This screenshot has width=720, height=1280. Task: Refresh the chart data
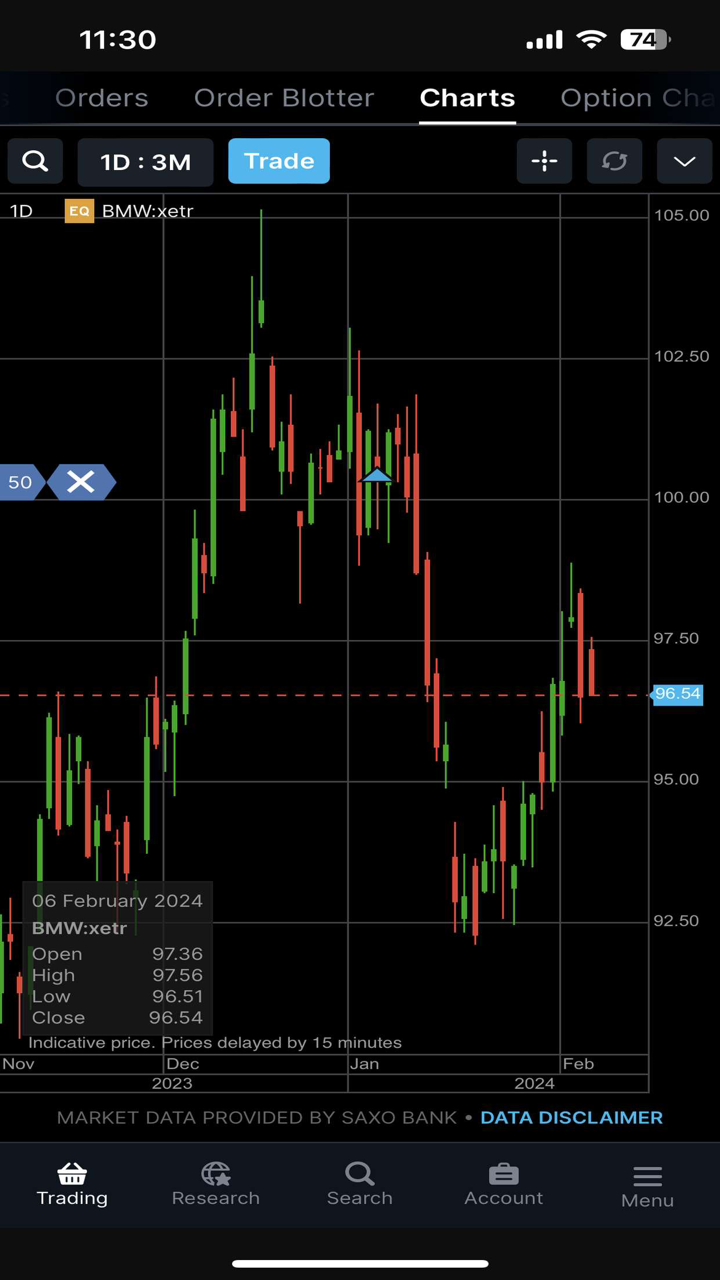click(x=614, y=161)
